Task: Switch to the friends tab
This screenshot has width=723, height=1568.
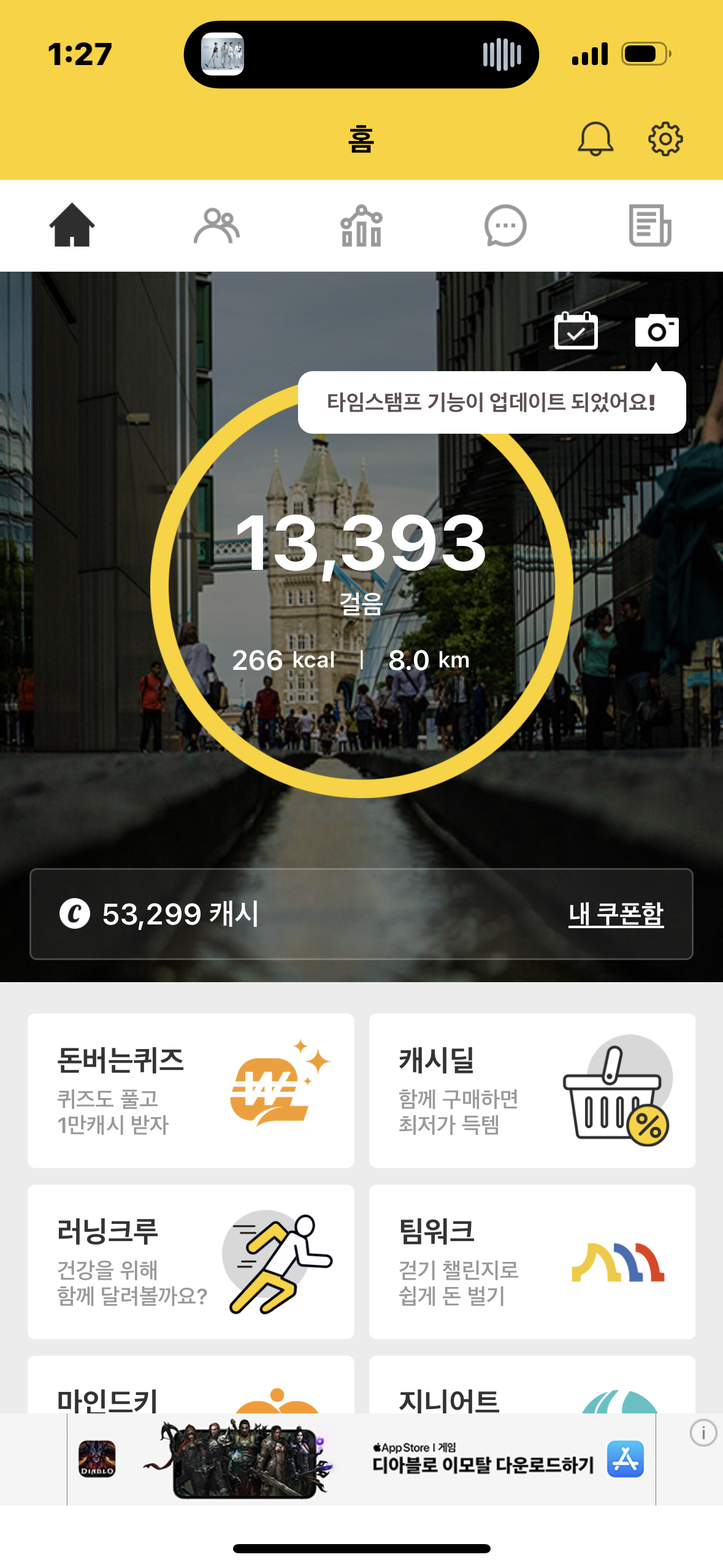Action: pos(216,226)
